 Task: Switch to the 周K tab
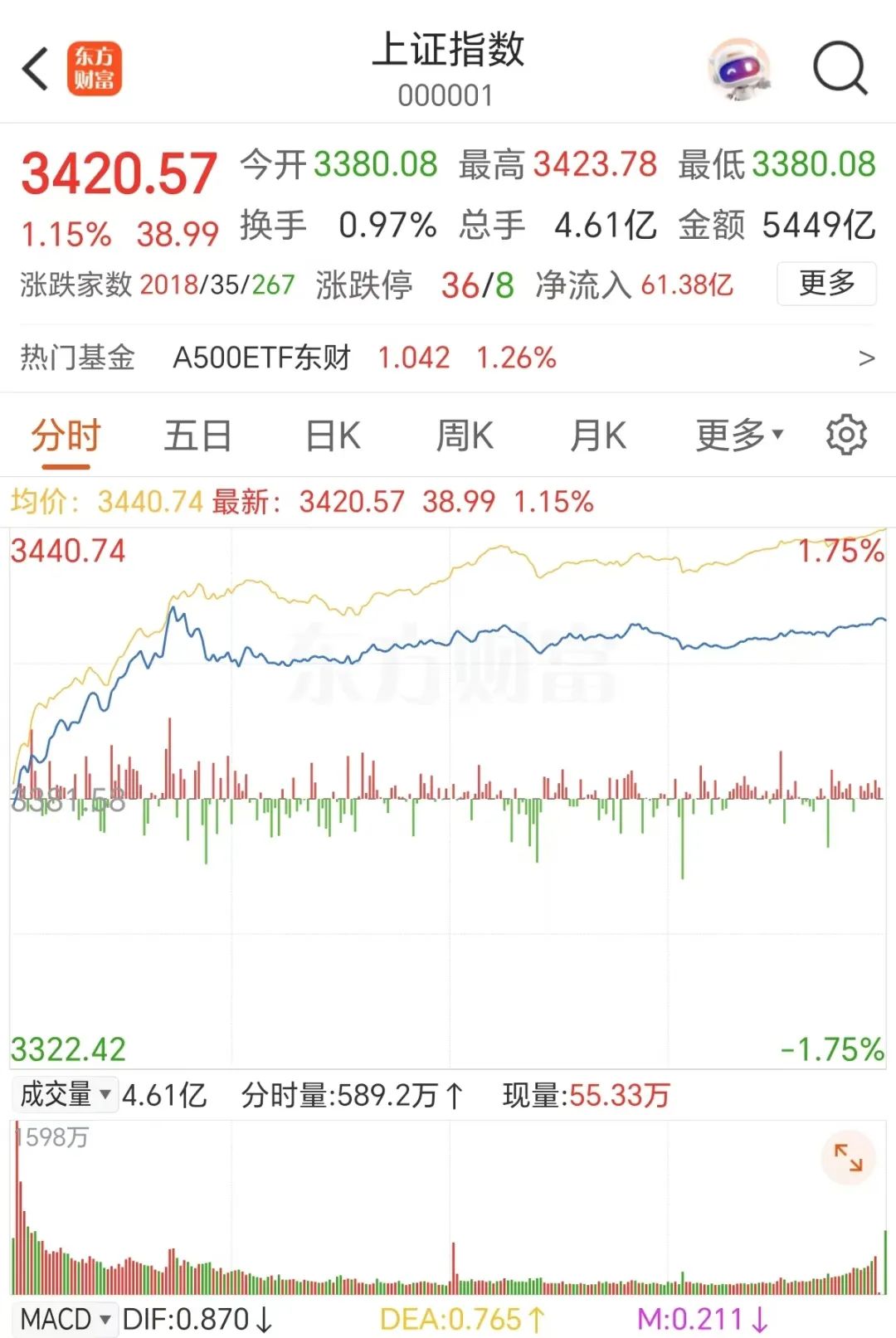(x=465, y=435)
